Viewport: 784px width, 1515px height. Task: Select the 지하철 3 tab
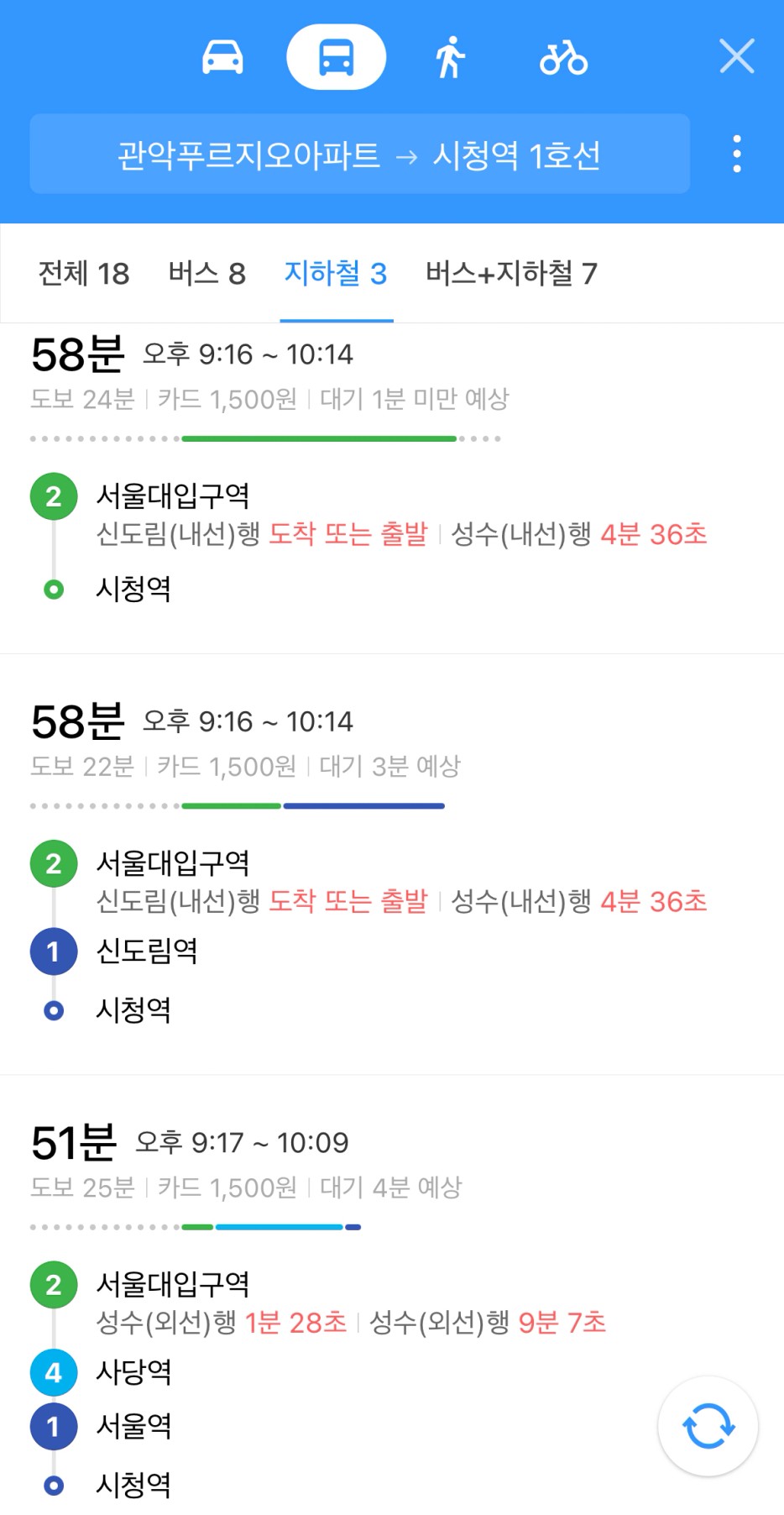tap(336, 273)
